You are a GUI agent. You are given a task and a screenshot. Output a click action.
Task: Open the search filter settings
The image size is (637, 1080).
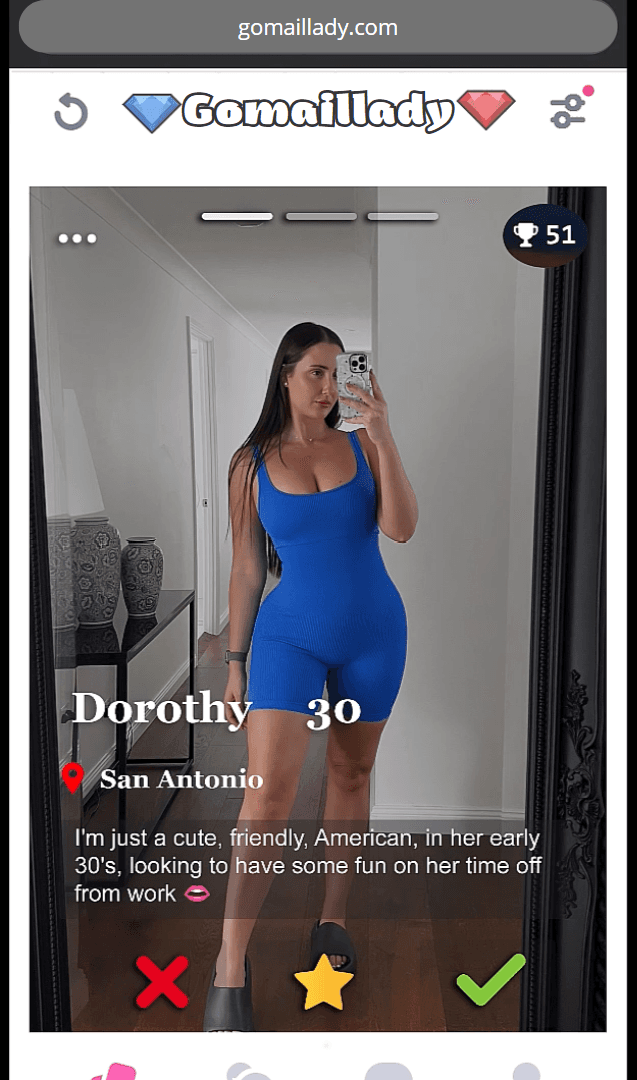(x=569, y=110)
